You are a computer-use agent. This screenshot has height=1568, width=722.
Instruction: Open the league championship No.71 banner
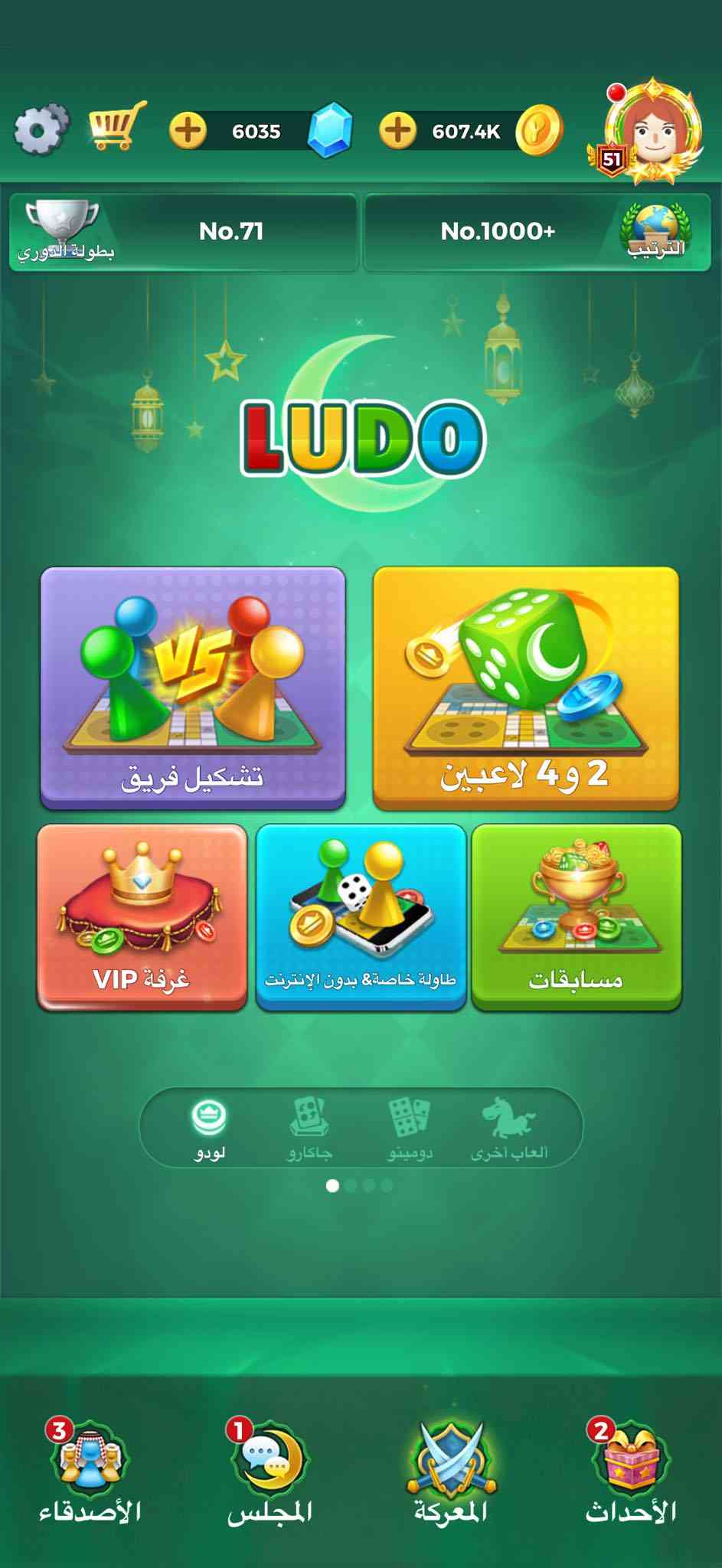pos(184,232)
